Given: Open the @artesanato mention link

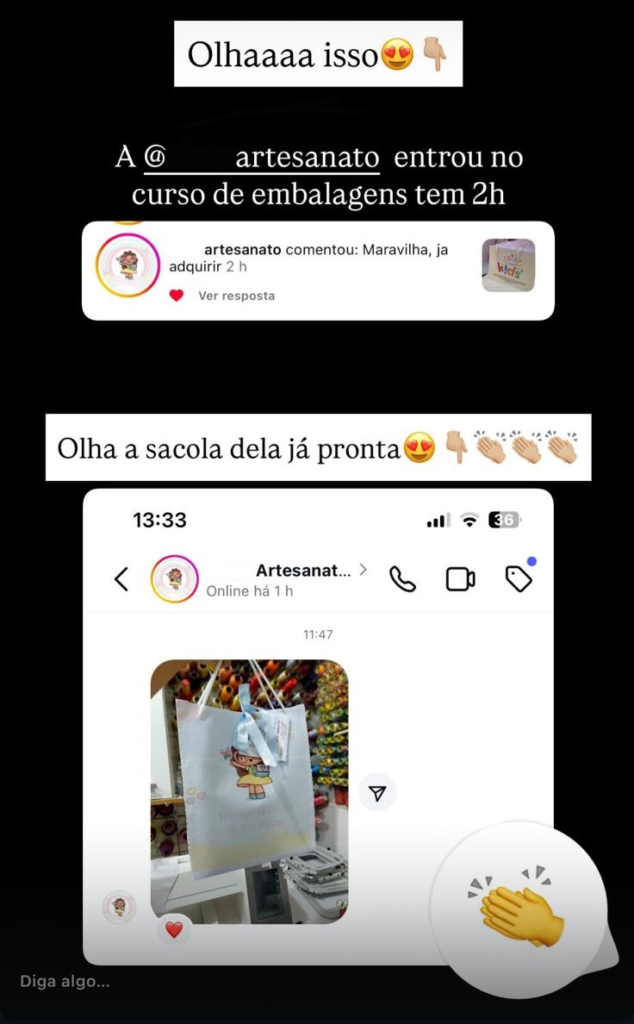Looking at the screenshot, I should [263, 158].
